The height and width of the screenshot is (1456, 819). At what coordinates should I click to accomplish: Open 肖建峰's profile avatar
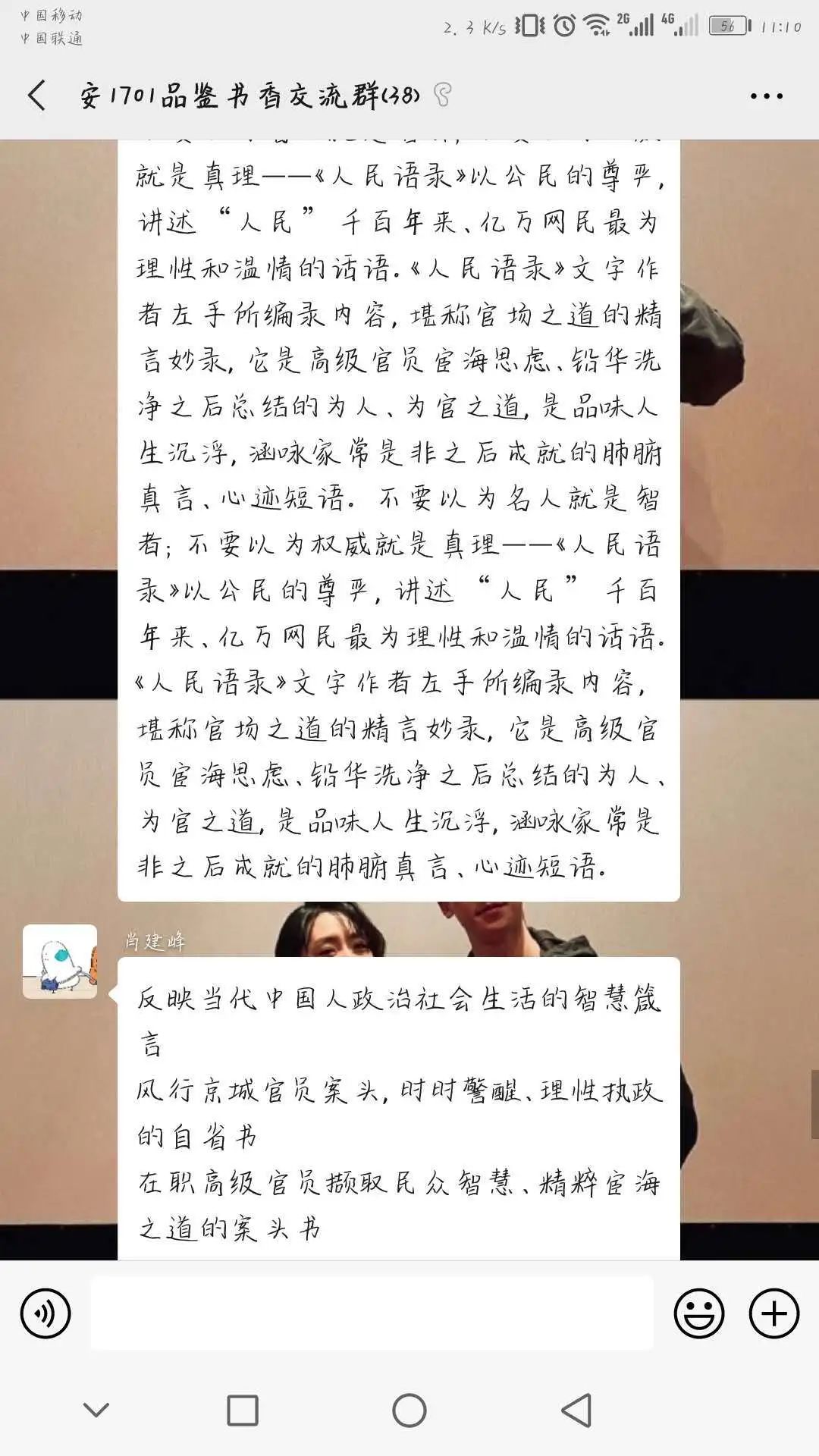tap(60, 962)
